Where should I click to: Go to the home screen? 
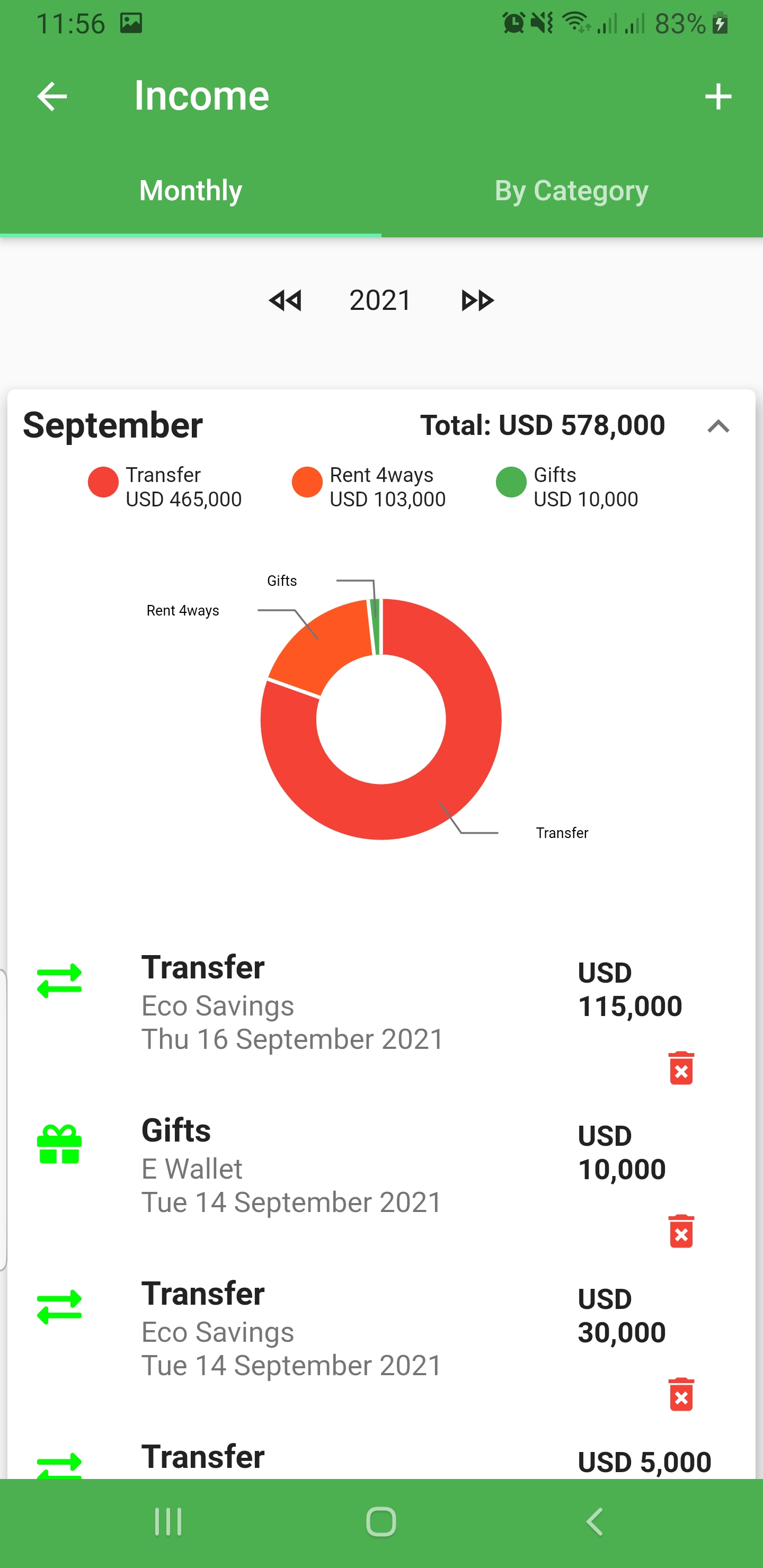pyautogui.click(x=381, y=1522)
